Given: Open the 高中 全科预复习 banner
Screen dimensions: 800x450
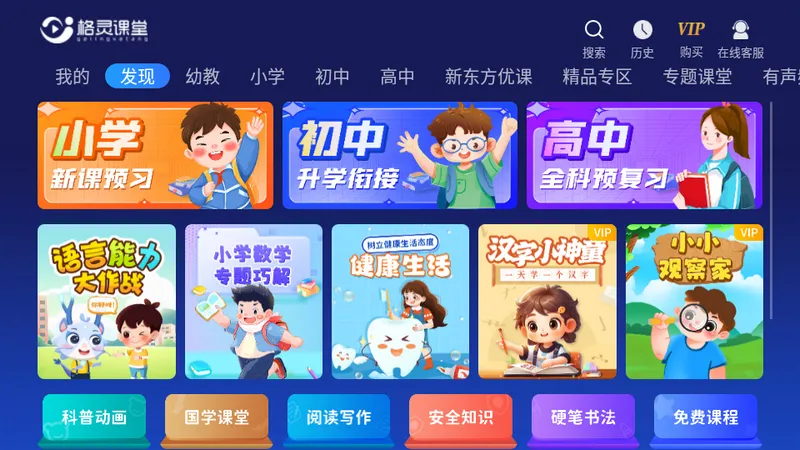Looking at the screenshot, I should click(x=644, y=155).
